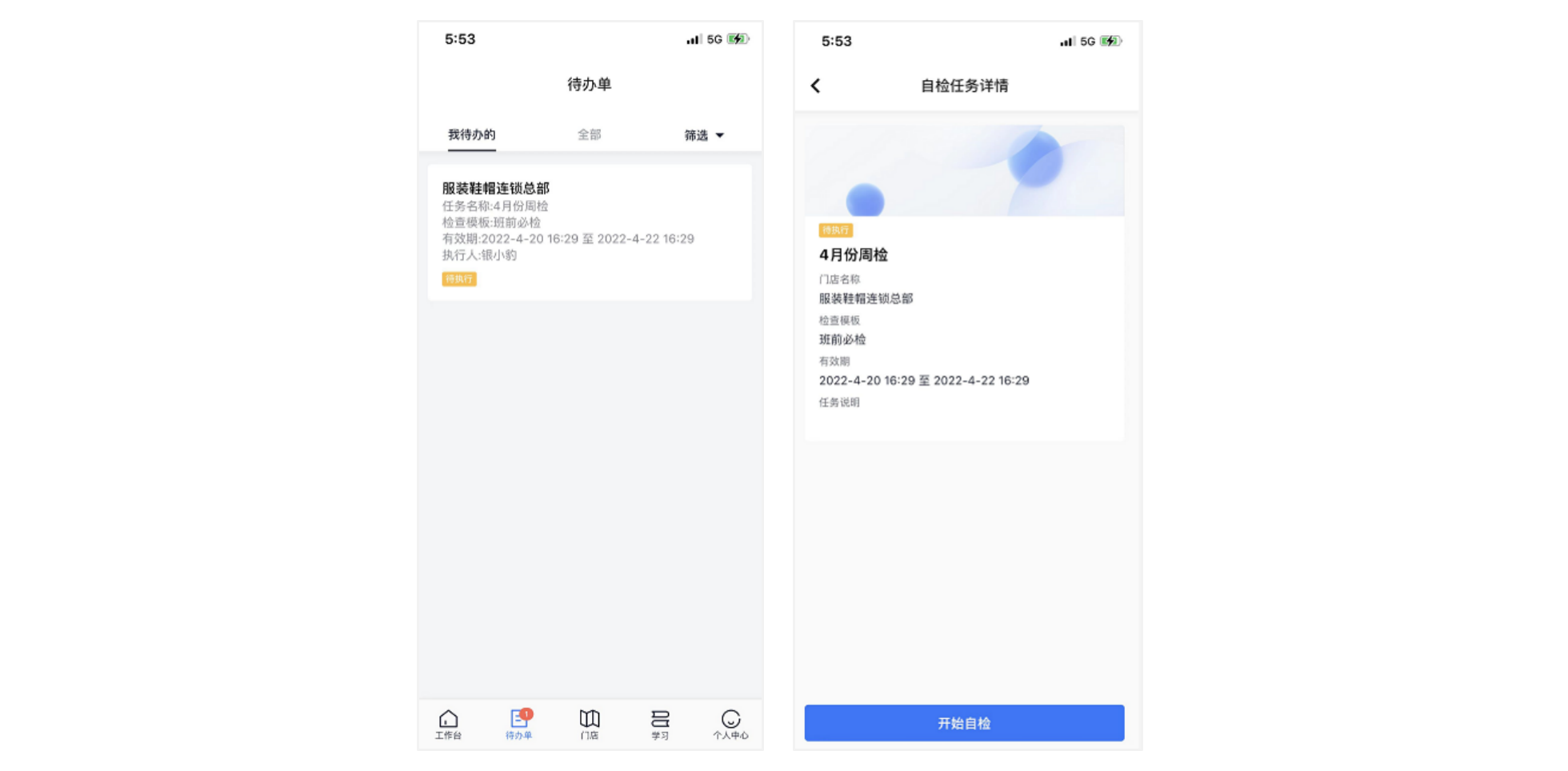Switch to the 我待办的 tab
This screenshot has height=771, width=1568.
(x=471, y=135)
